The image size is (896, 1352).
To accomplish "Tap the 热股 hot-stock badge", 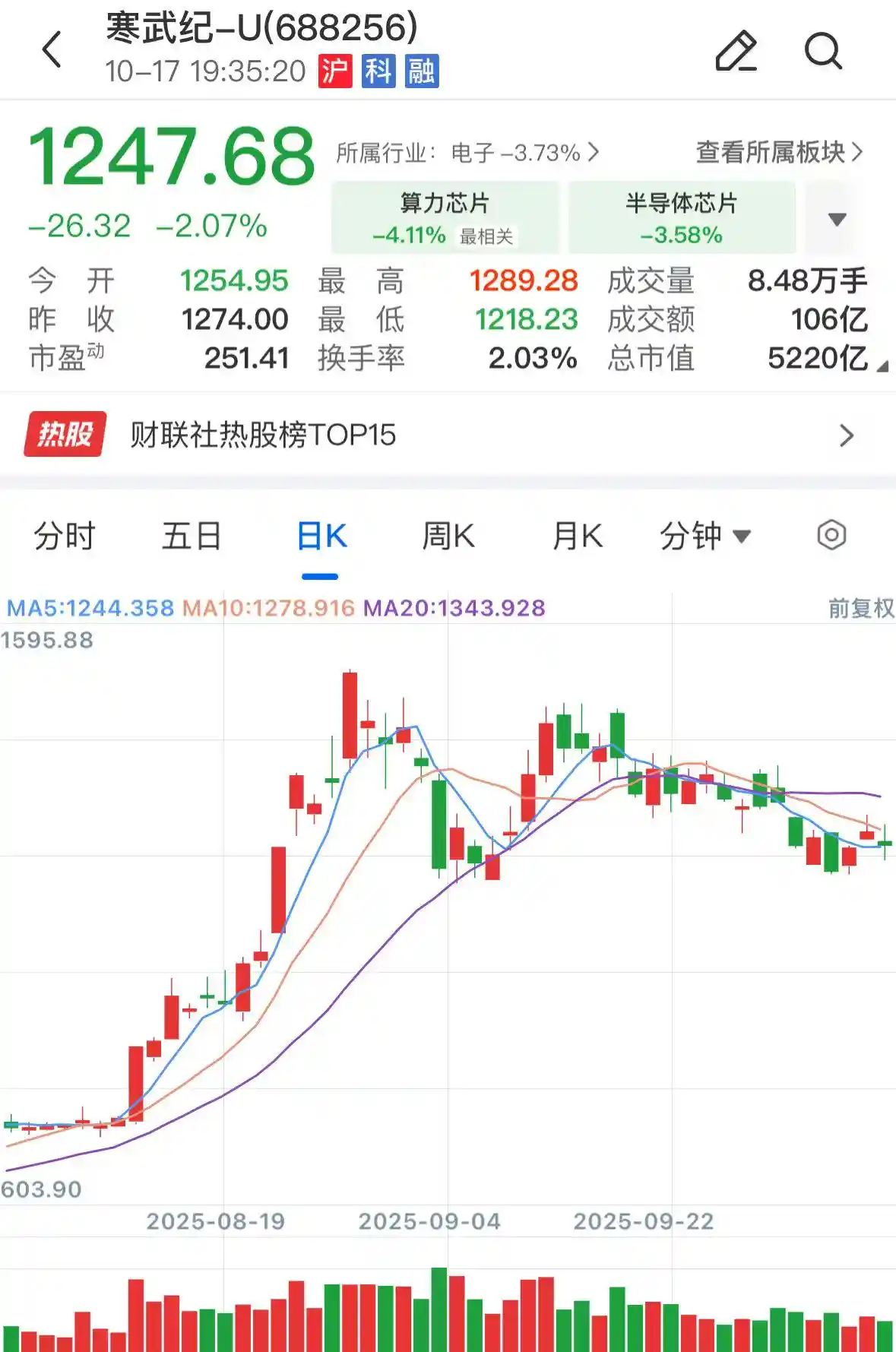I will (x=63, y=435).
